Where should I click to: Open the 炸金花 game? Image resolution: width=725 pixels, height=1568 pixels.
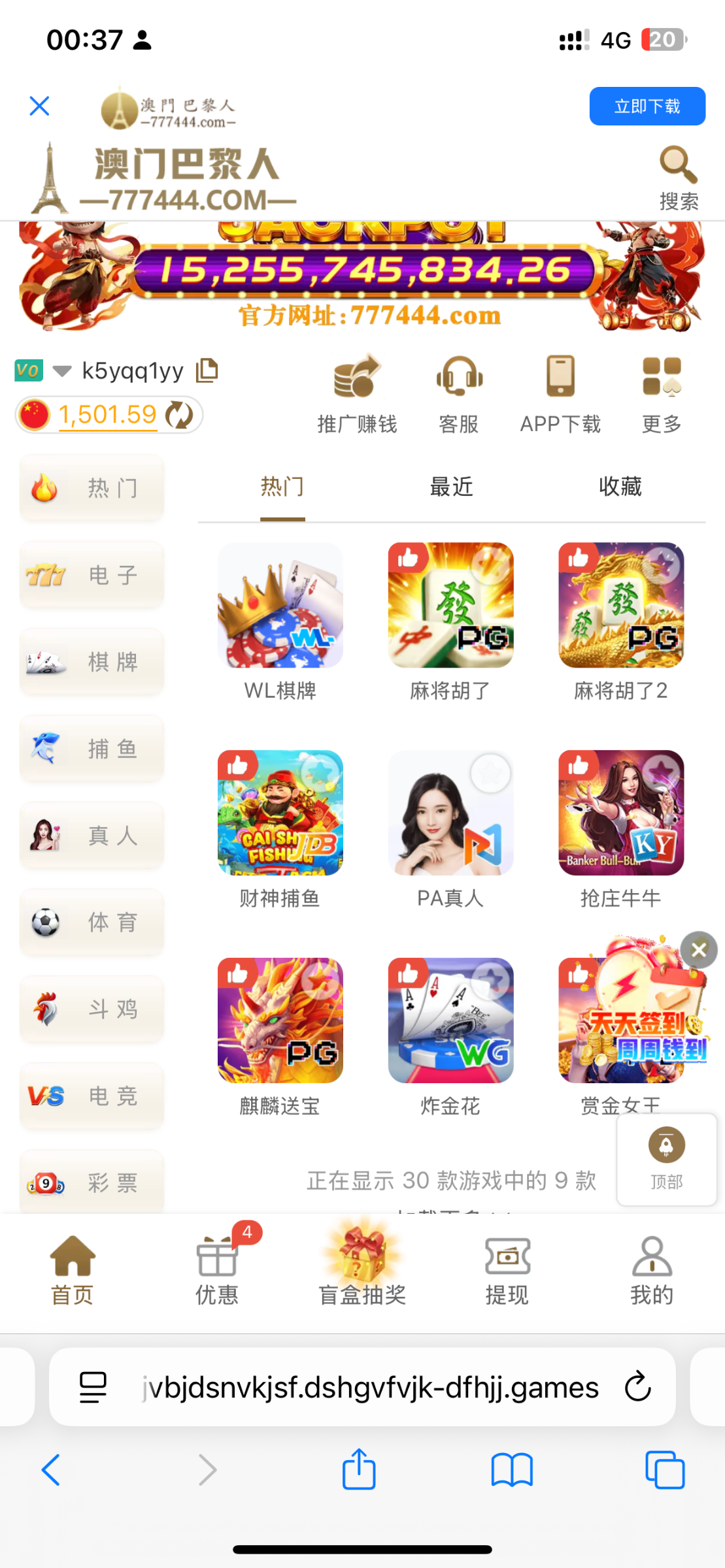click(450, 1021)
